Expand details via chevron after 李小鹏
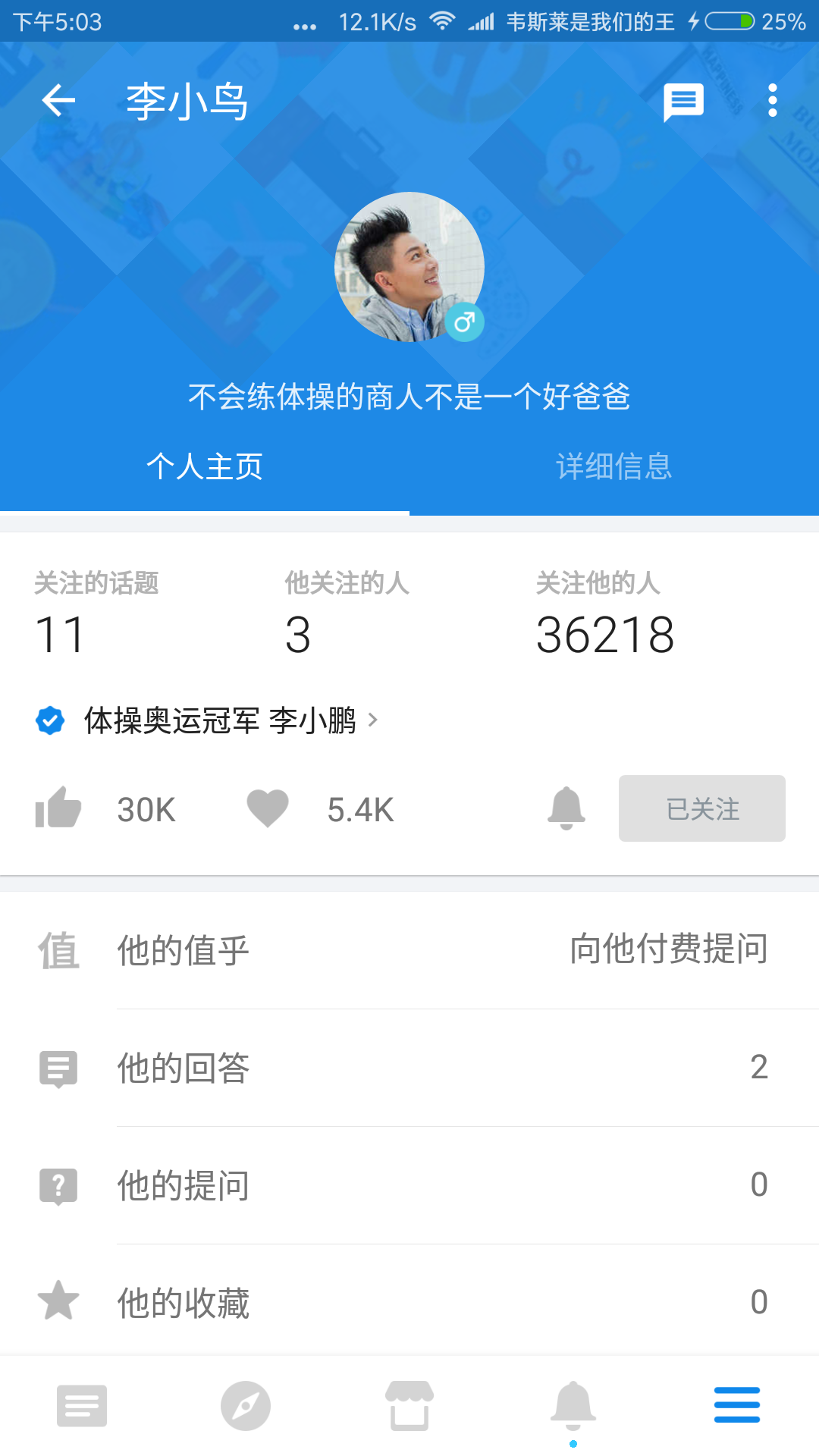 tap(373, 722)
